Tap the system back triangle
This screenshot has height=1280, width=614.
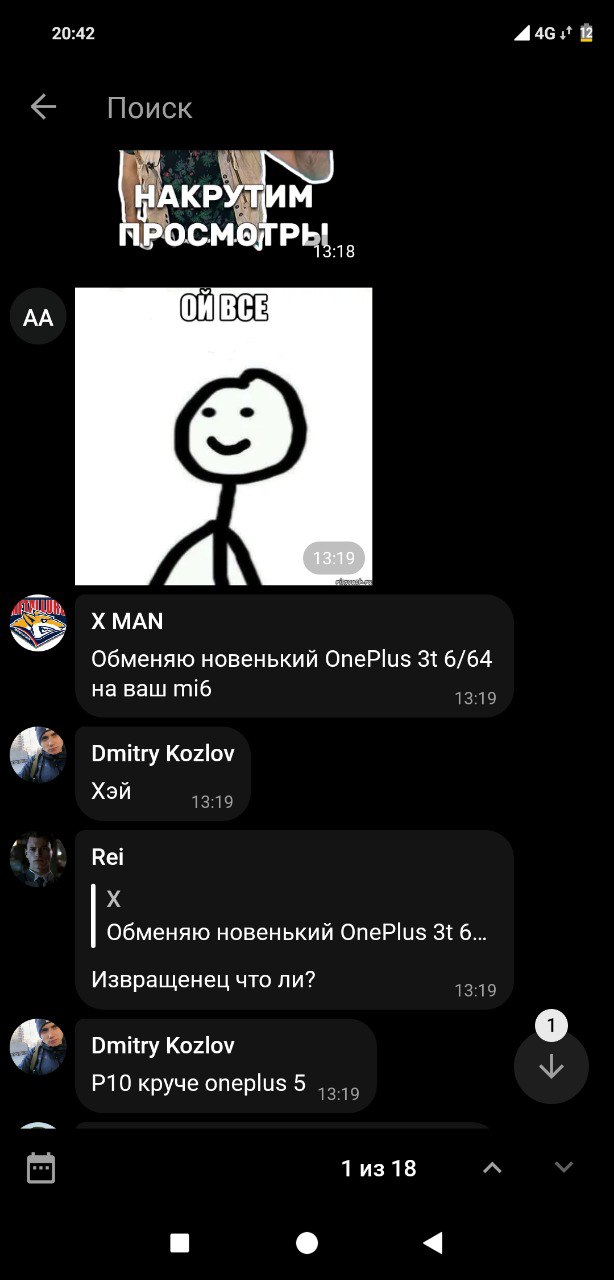coord(432,1243)
